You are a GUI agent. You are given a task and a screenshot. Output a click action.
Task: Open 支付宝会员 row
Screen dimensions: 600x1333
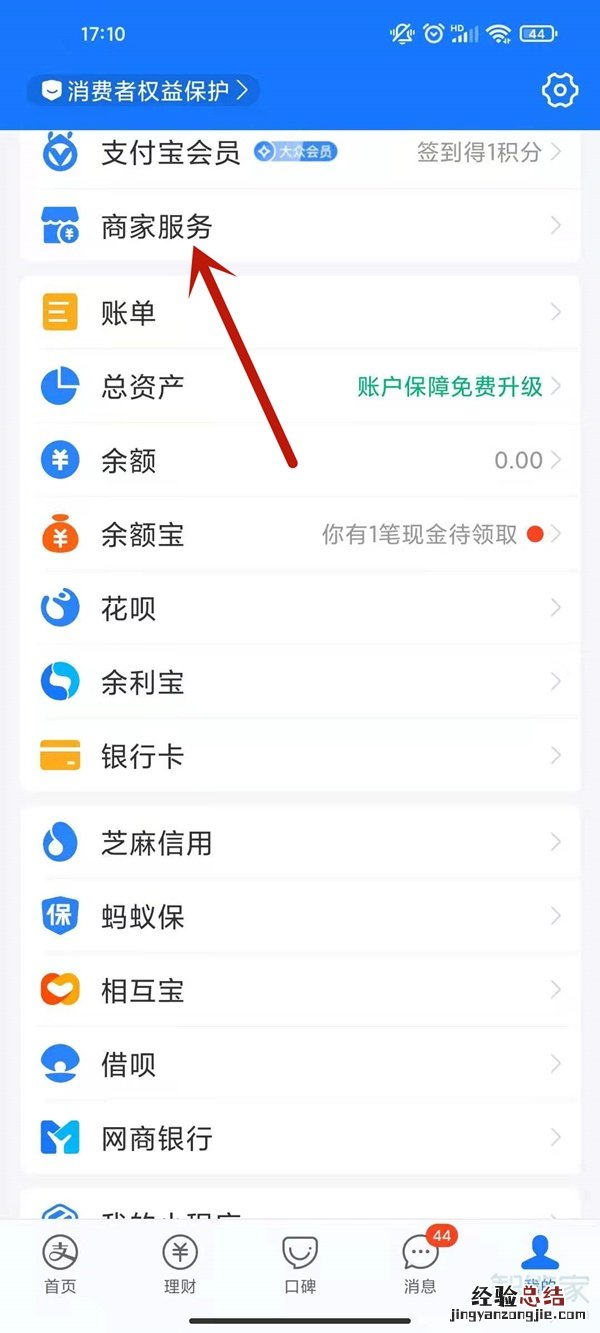[300, 153]
